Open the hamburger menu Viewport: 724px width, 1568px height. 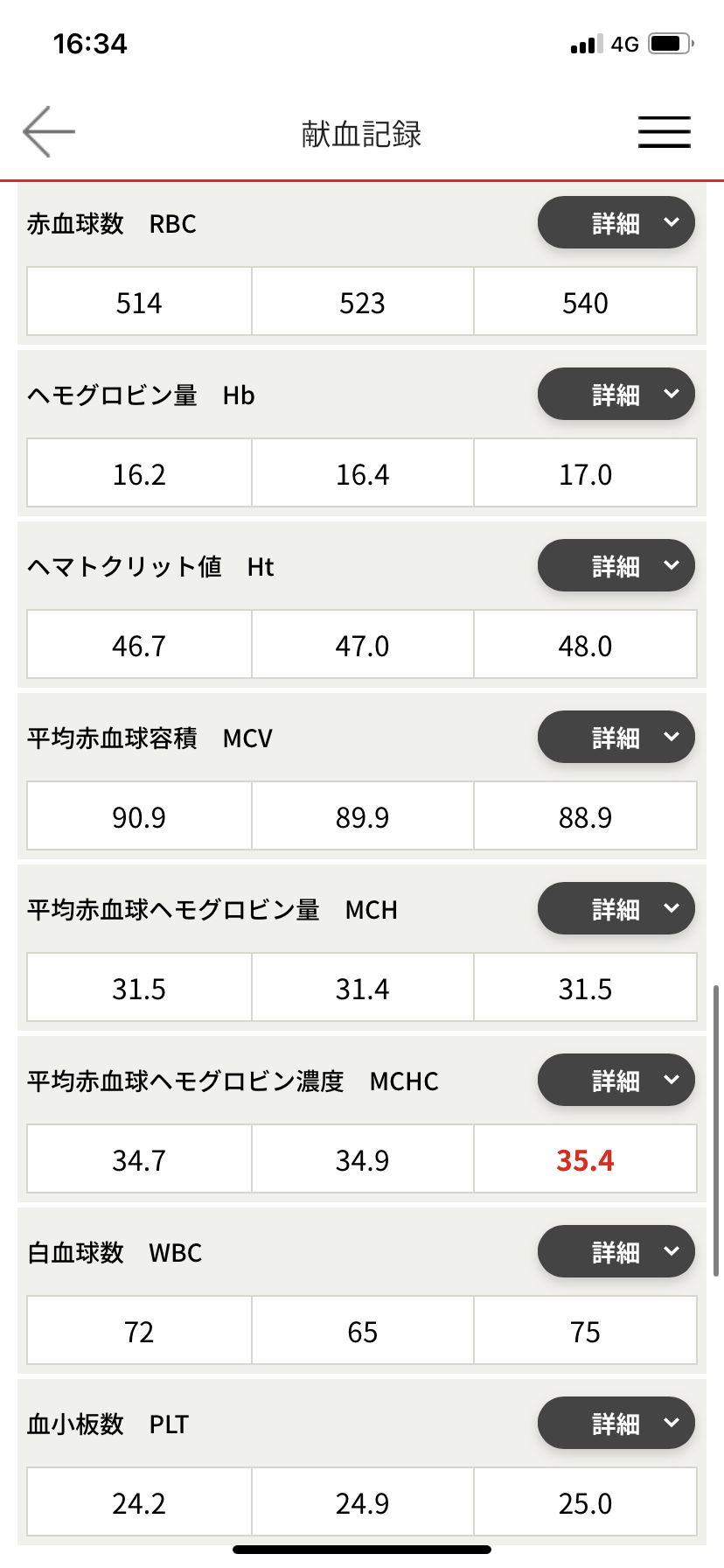pyautogui.click(x=664, y=132)
